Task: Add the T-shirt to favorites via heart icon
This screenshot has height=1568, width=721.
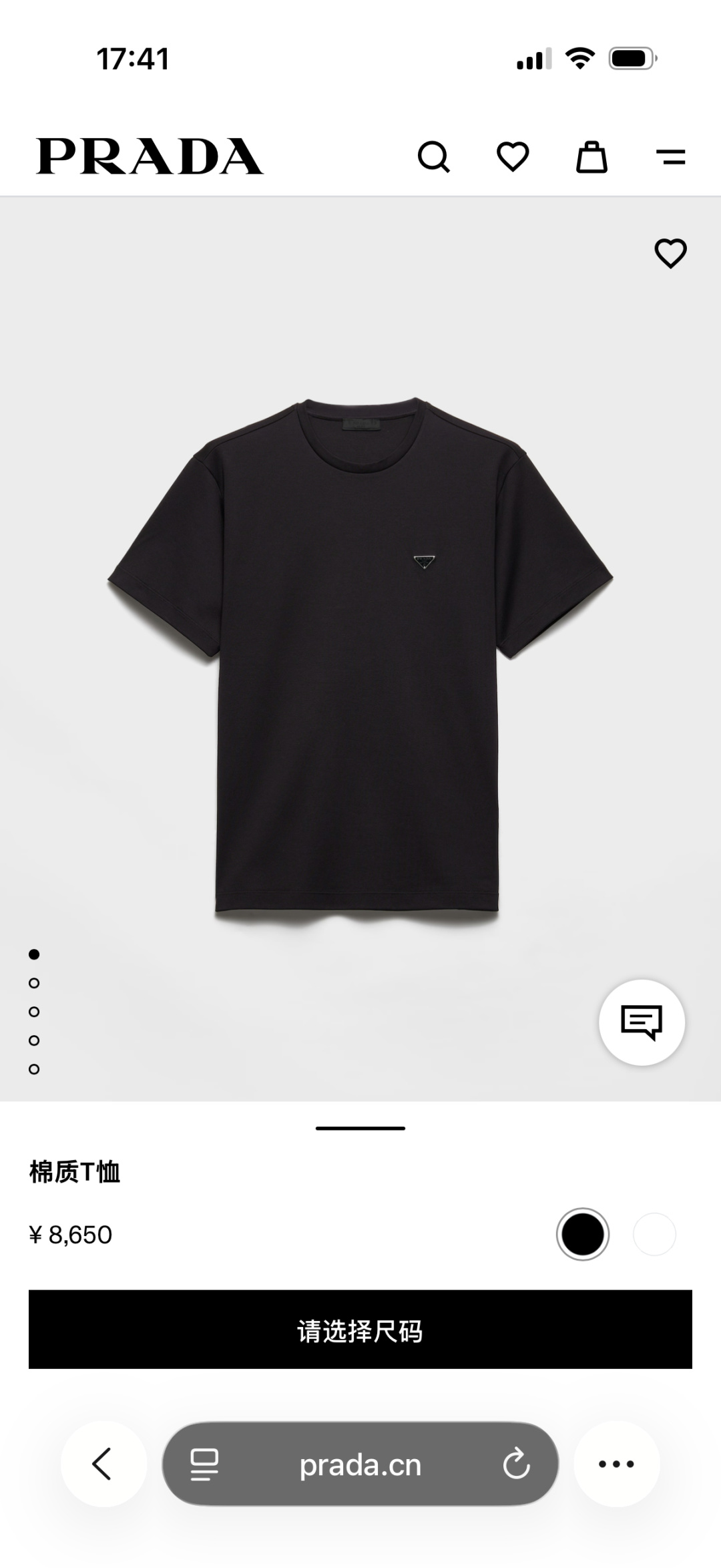Action: point(670,254)
